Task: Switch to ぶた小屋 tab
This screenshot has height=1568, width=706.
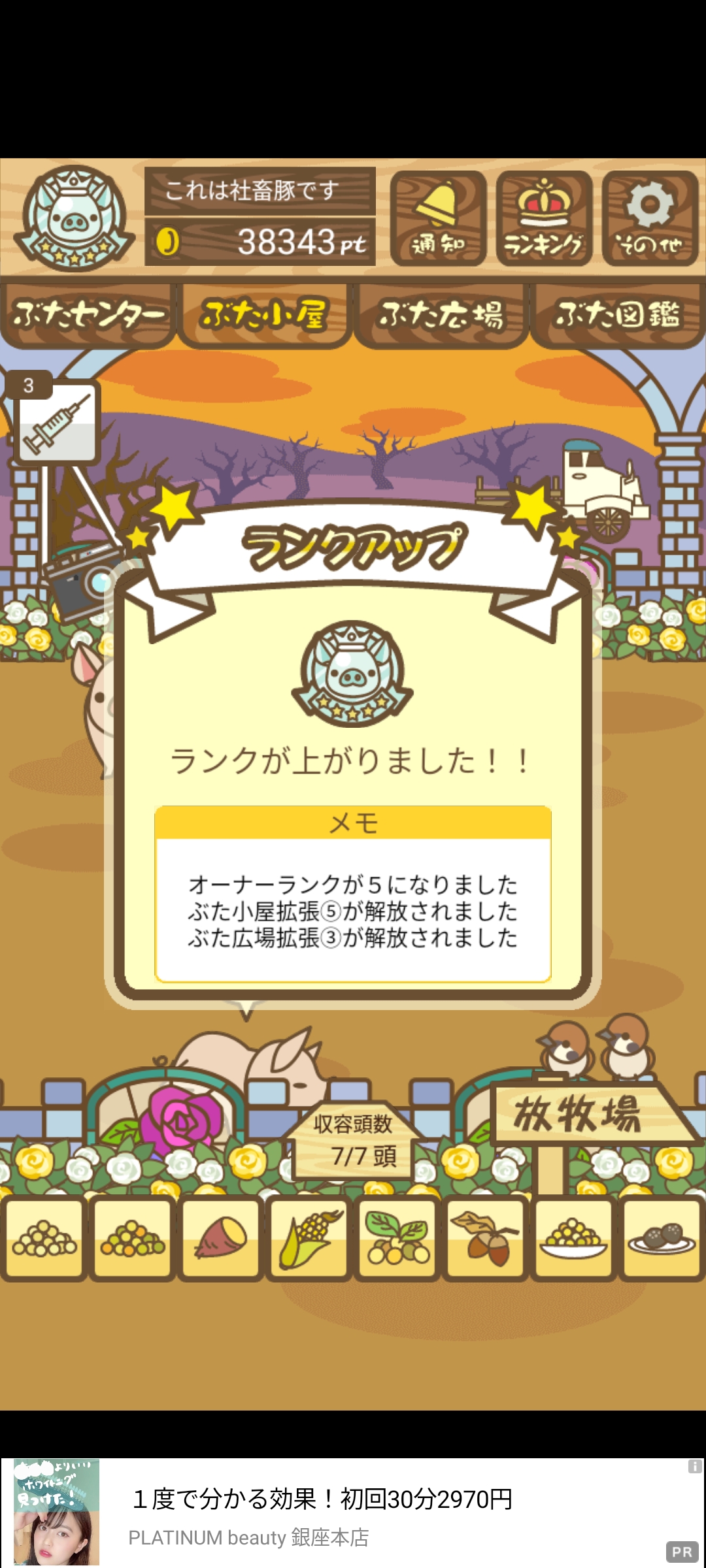Action: click(264, 315)
